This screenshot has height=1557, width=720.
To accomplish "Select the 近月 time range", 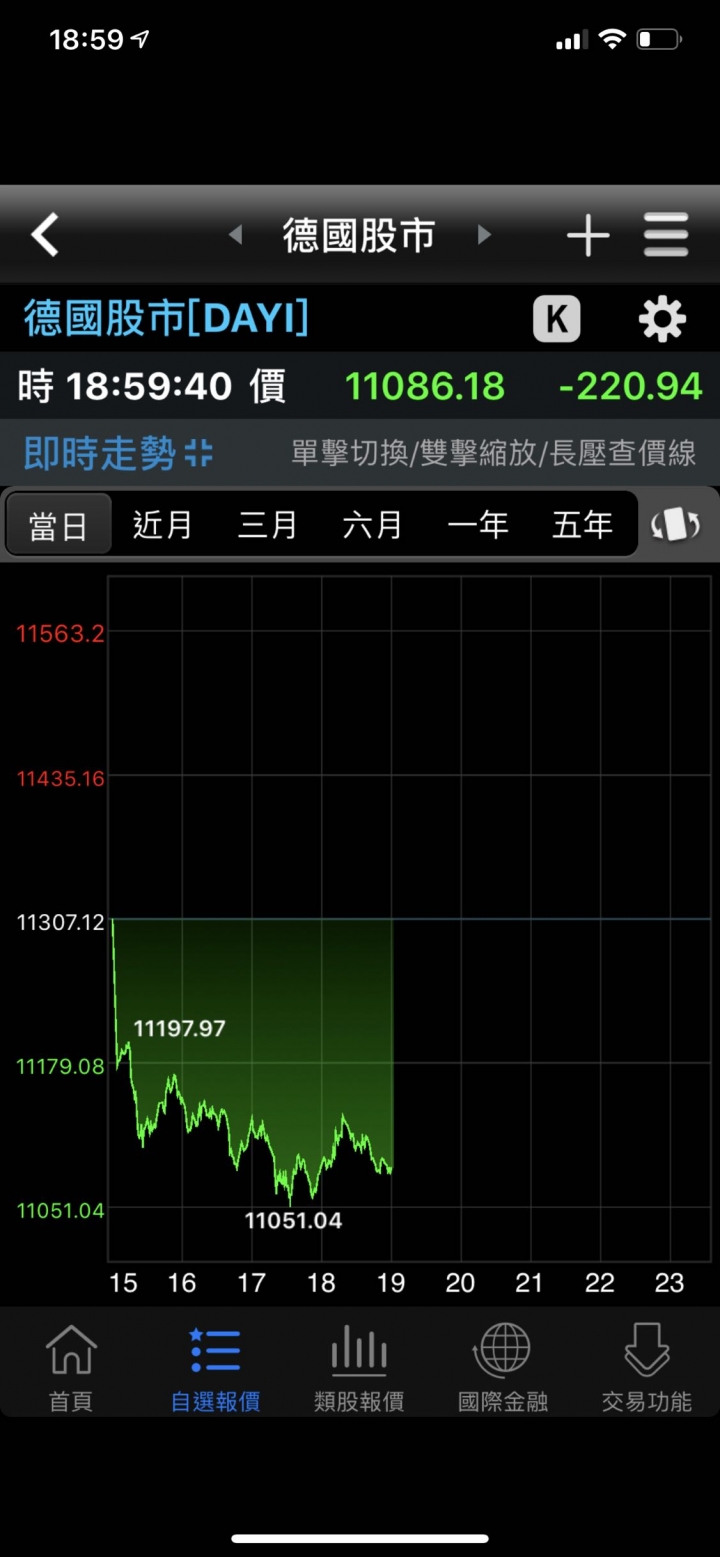I will click(x=162, y=524).
